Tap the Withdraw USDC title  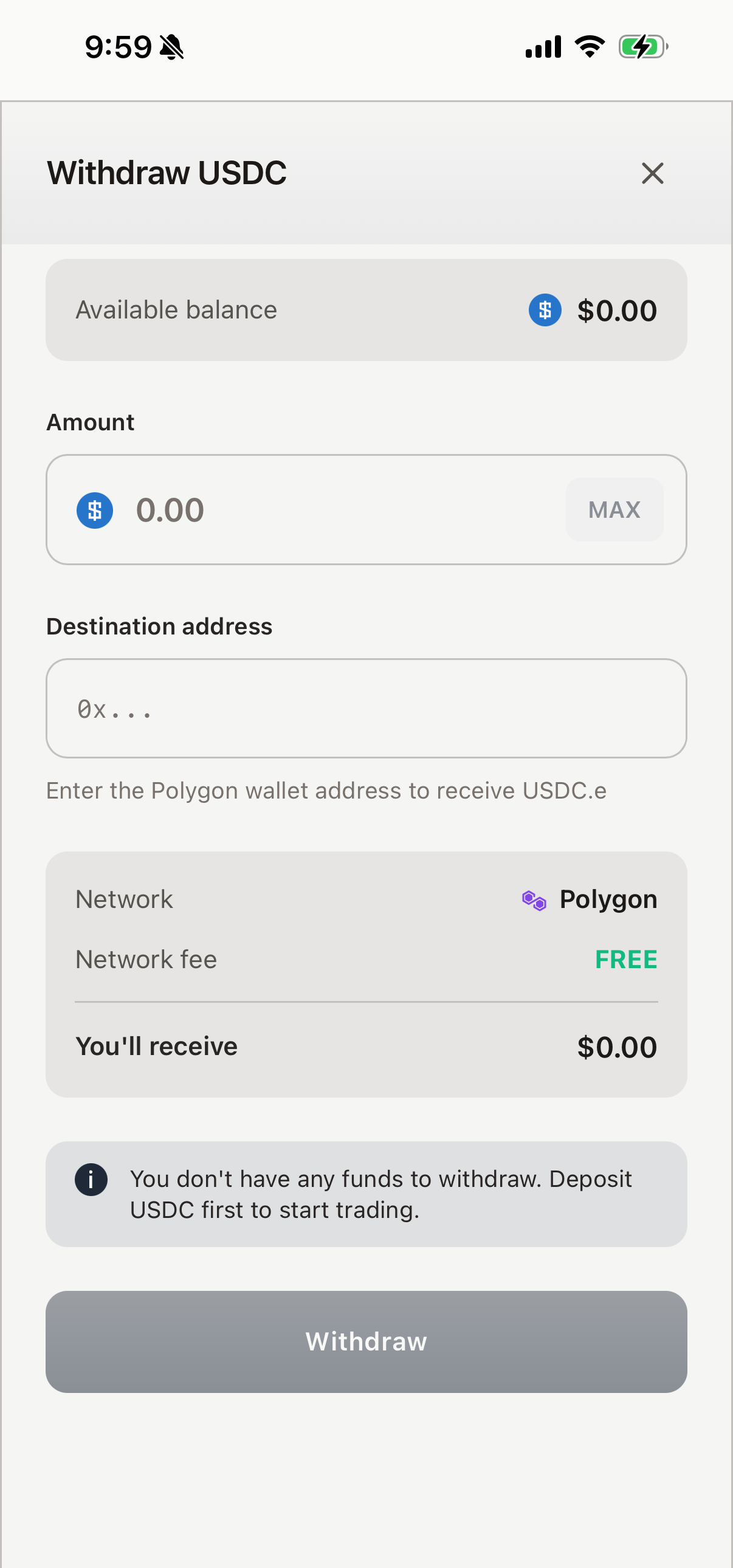[167, 173]
